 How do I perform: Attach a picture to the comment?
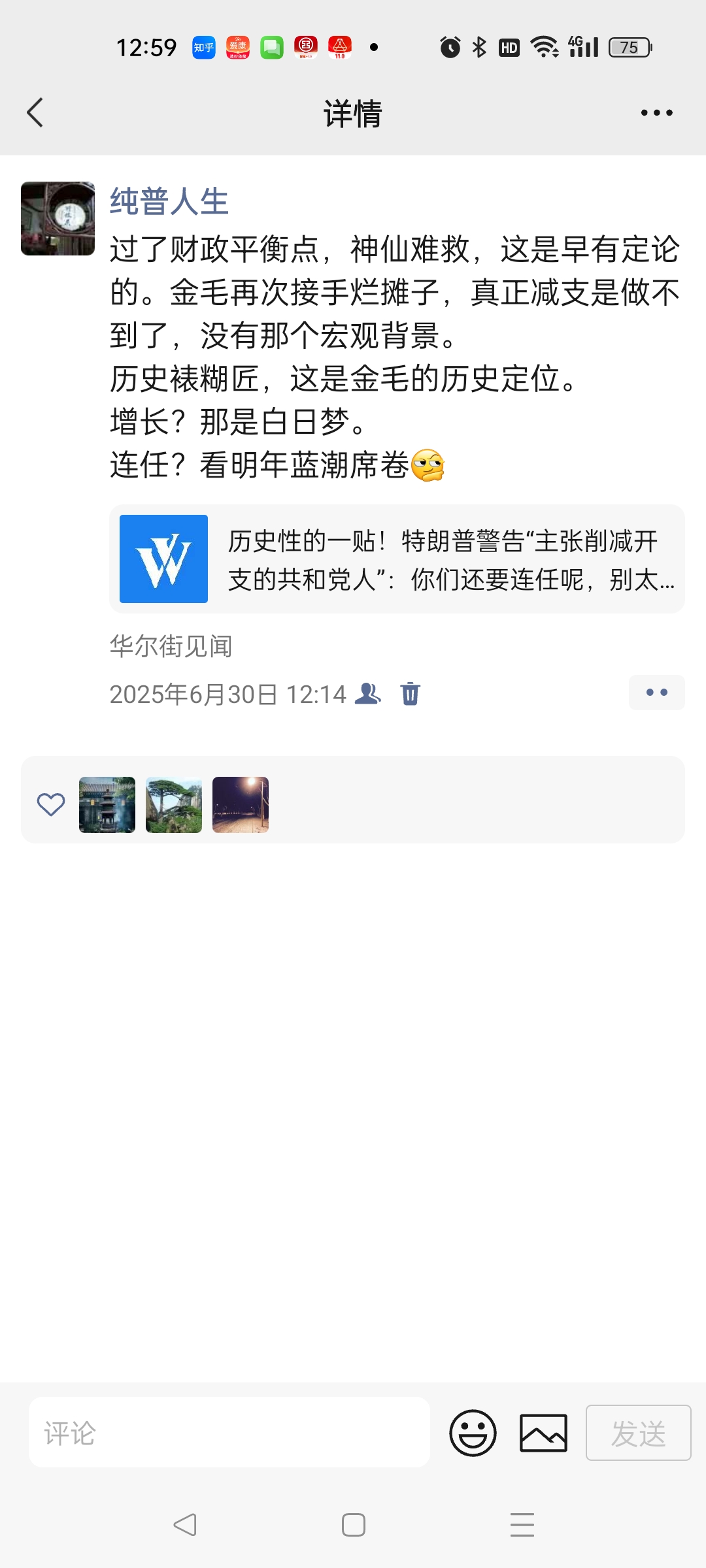pos(543,1433)
